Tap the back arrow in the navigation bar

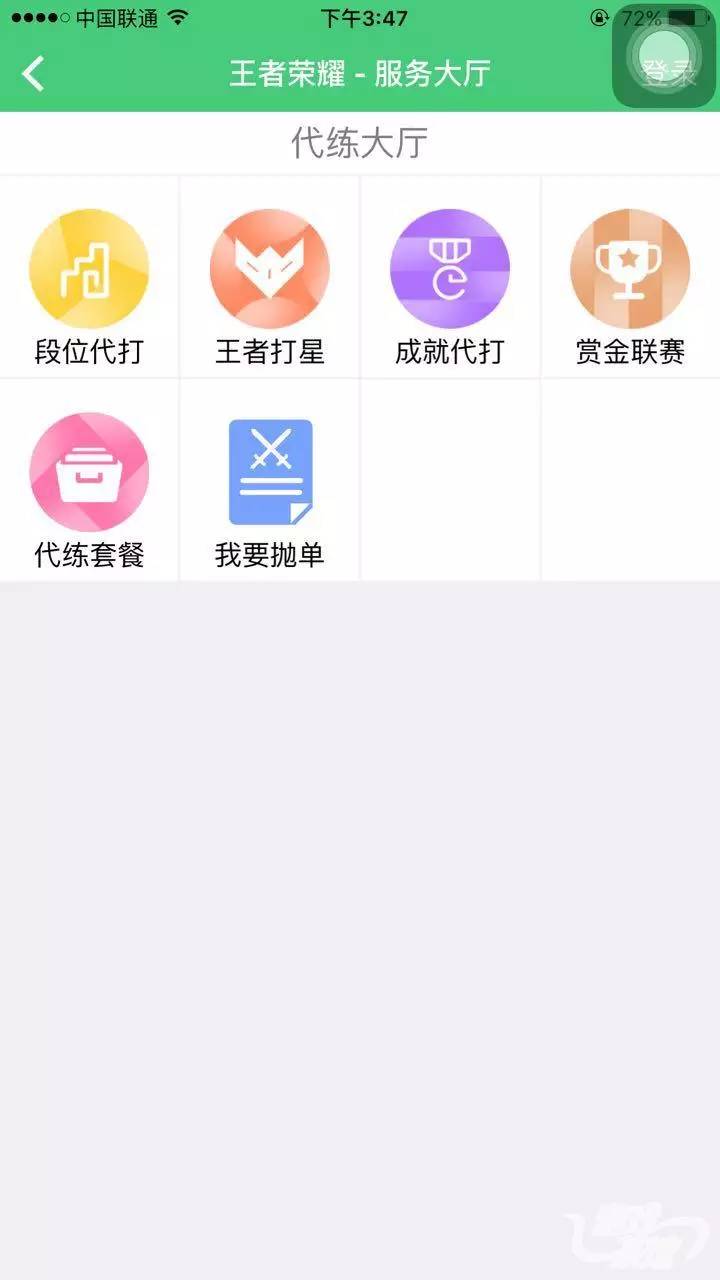coord(32,74)
